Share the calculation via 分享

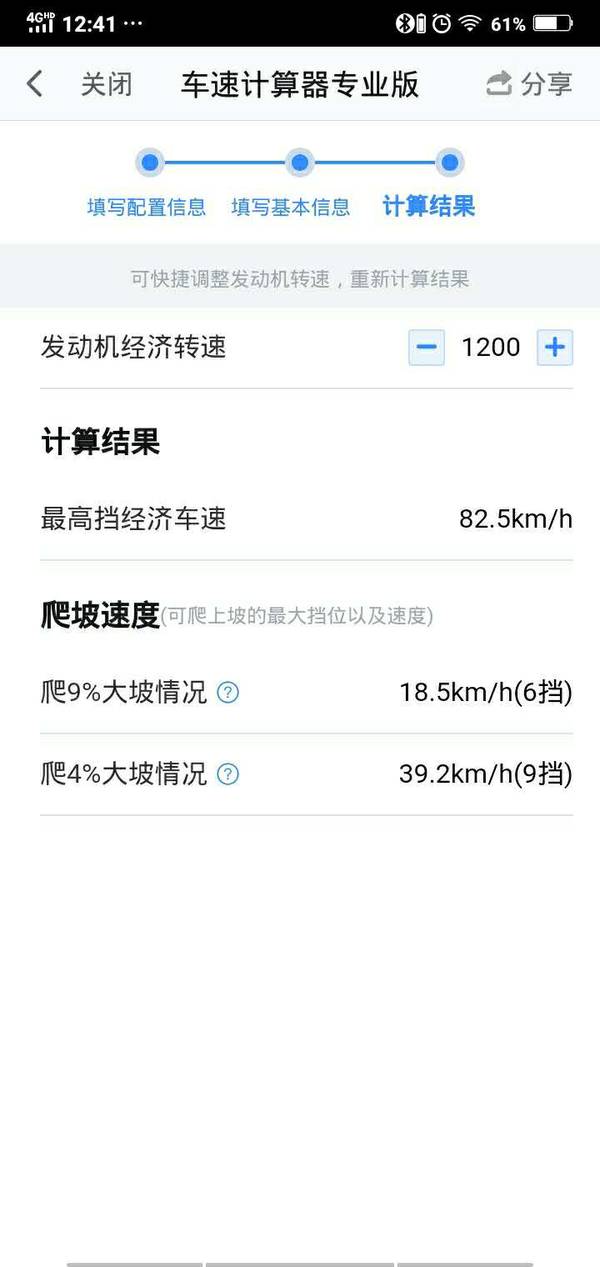pos(530,84)
